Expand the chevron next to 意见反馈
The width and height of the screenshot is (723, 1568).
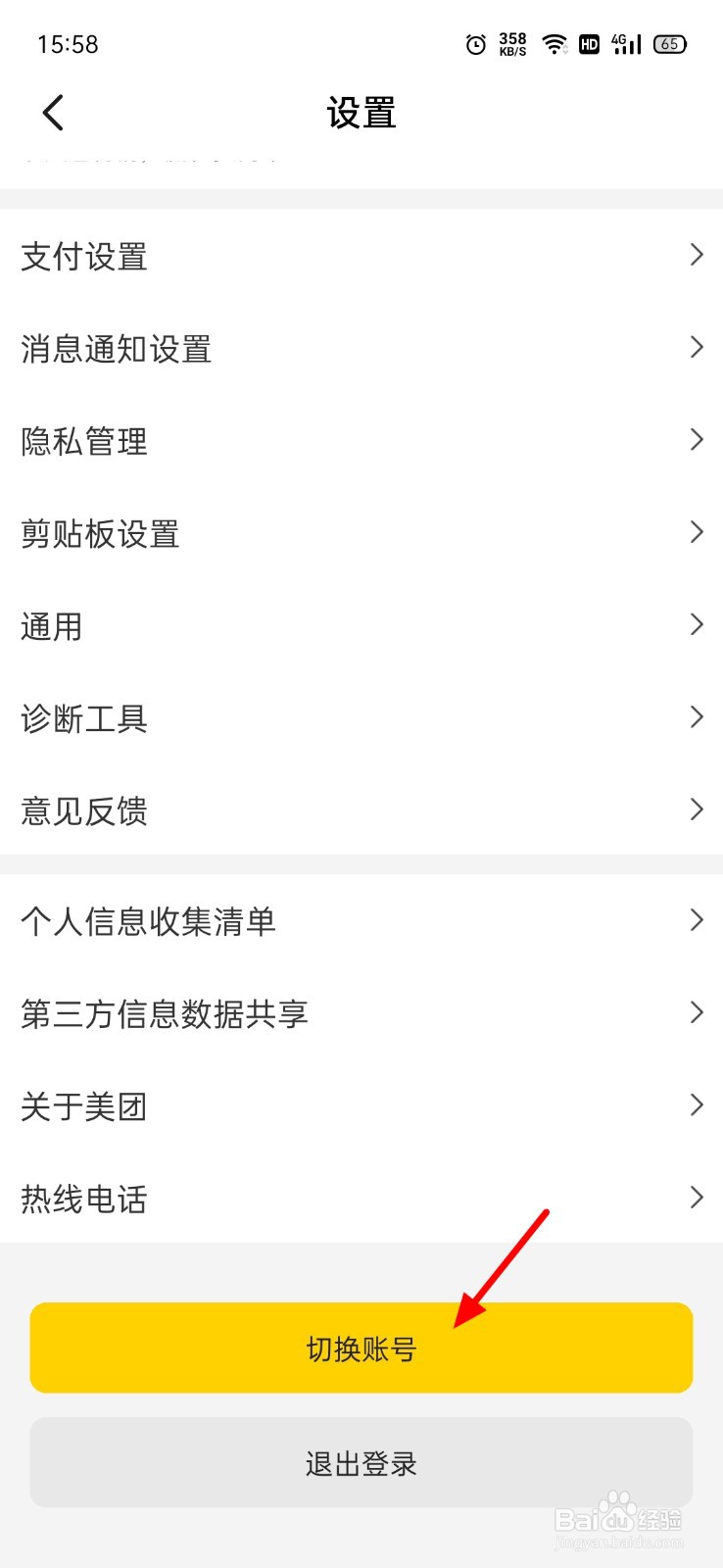(697, 809)
